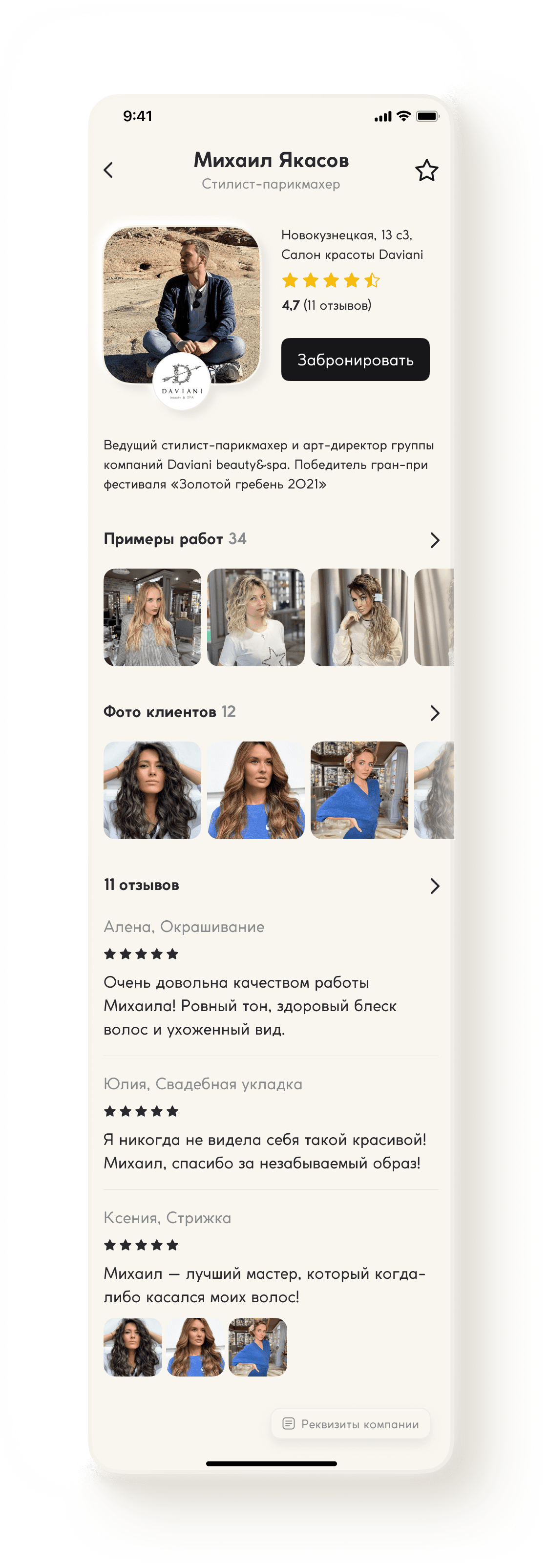Tap the Забронировать button

(x=355, y=360)
